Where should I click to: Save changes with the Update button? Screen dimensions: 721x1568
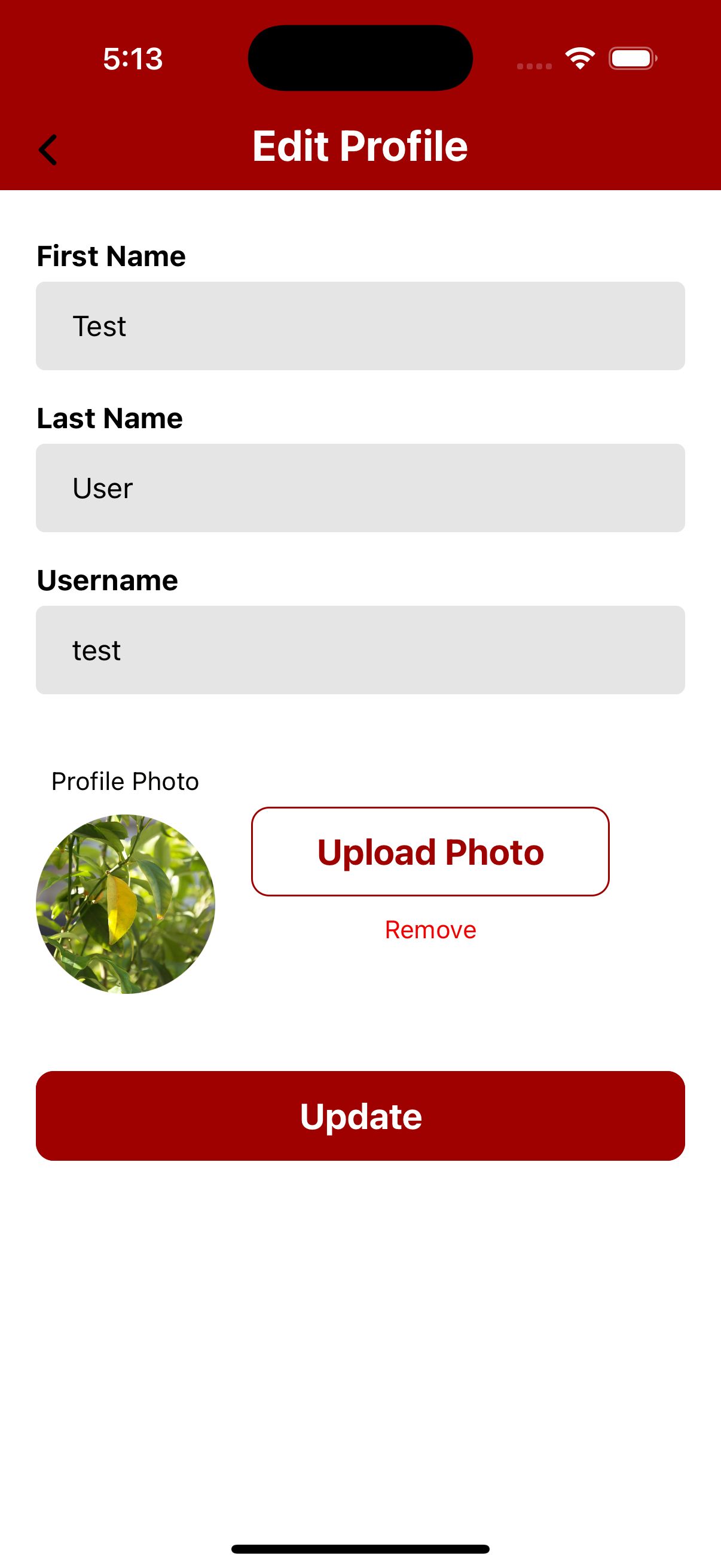pyautogui.click(x=360, y=1115)
